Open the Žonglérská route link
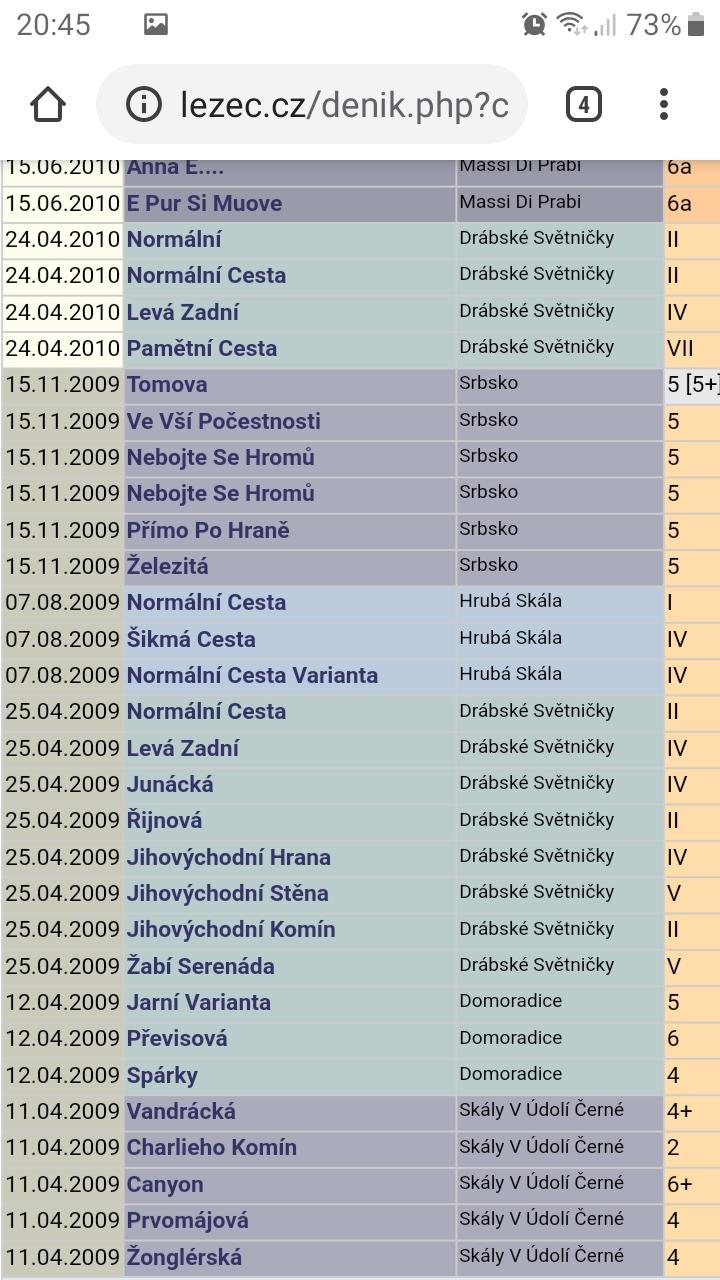 (x=184, y=1257)
